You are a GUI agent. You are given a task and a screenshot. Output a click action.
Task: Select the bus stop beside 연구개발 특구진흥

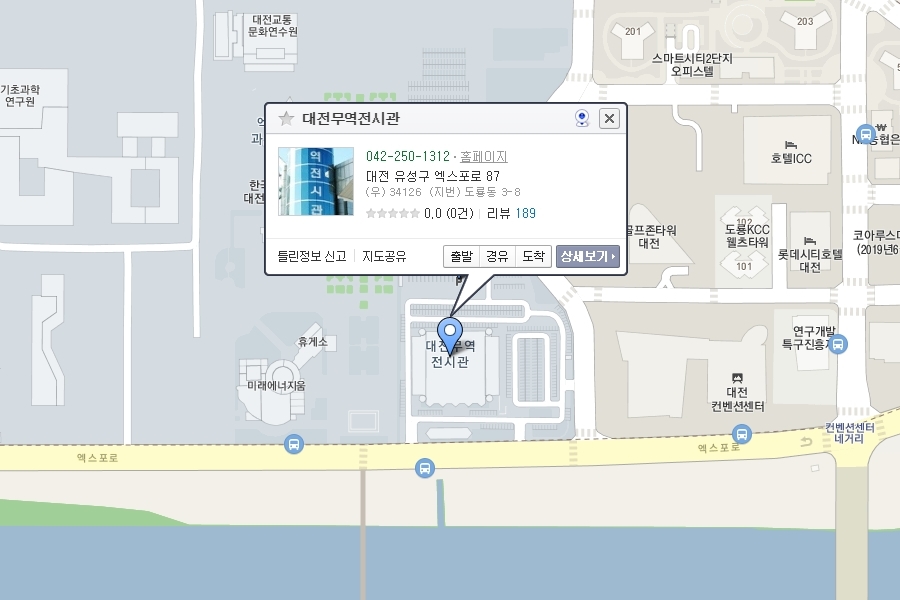tap(838, 344)
